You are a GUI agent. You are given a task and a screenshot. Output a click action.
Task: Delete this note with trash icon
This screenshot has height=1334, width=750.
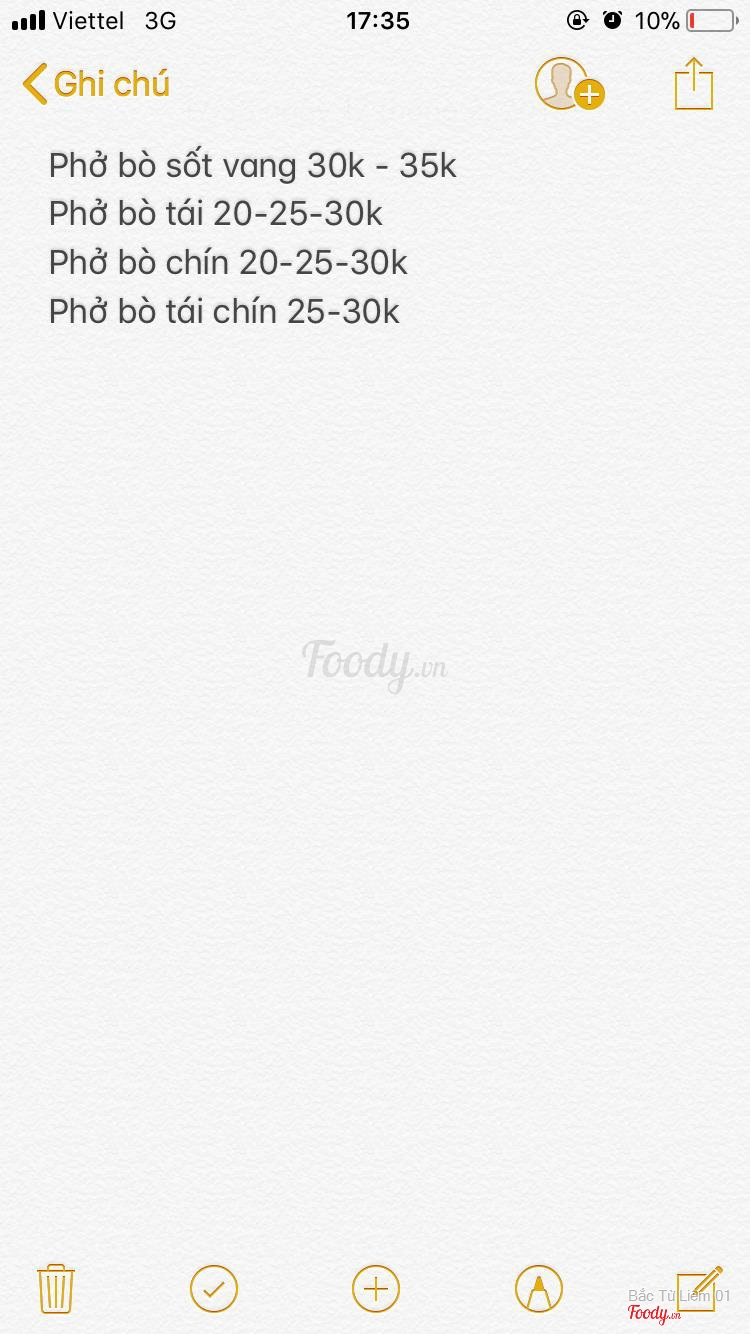point(55,1288)
